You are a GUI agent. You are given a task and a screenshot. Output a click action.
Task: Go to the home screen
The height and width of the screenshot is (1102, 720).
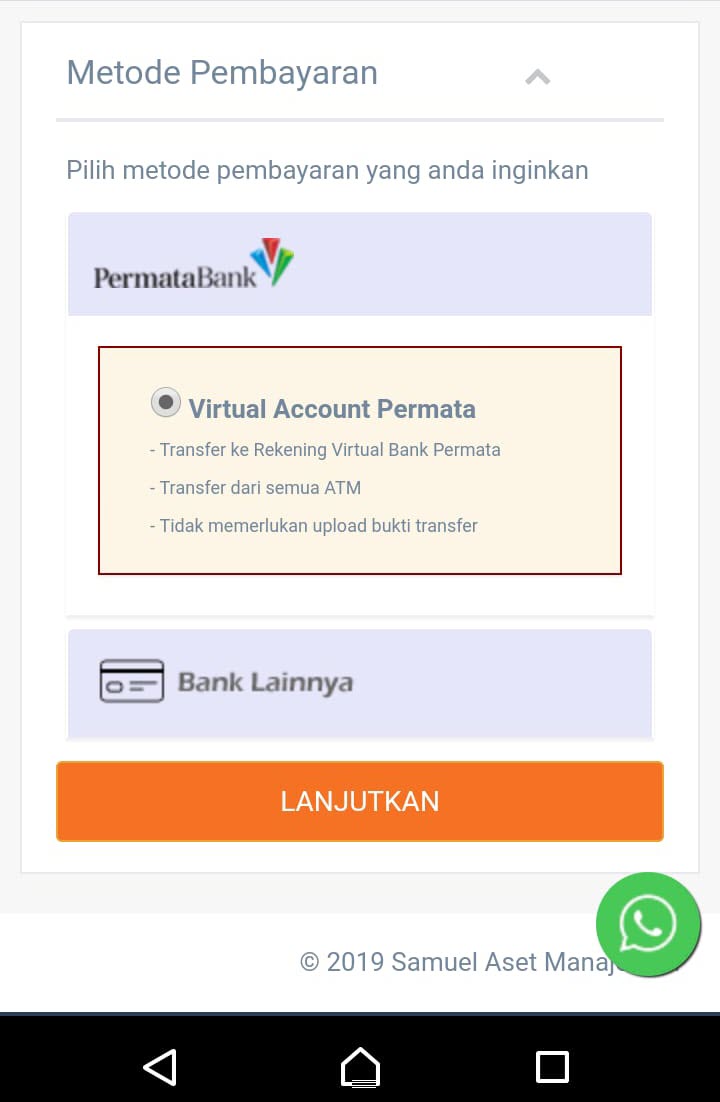[360, 1066]
